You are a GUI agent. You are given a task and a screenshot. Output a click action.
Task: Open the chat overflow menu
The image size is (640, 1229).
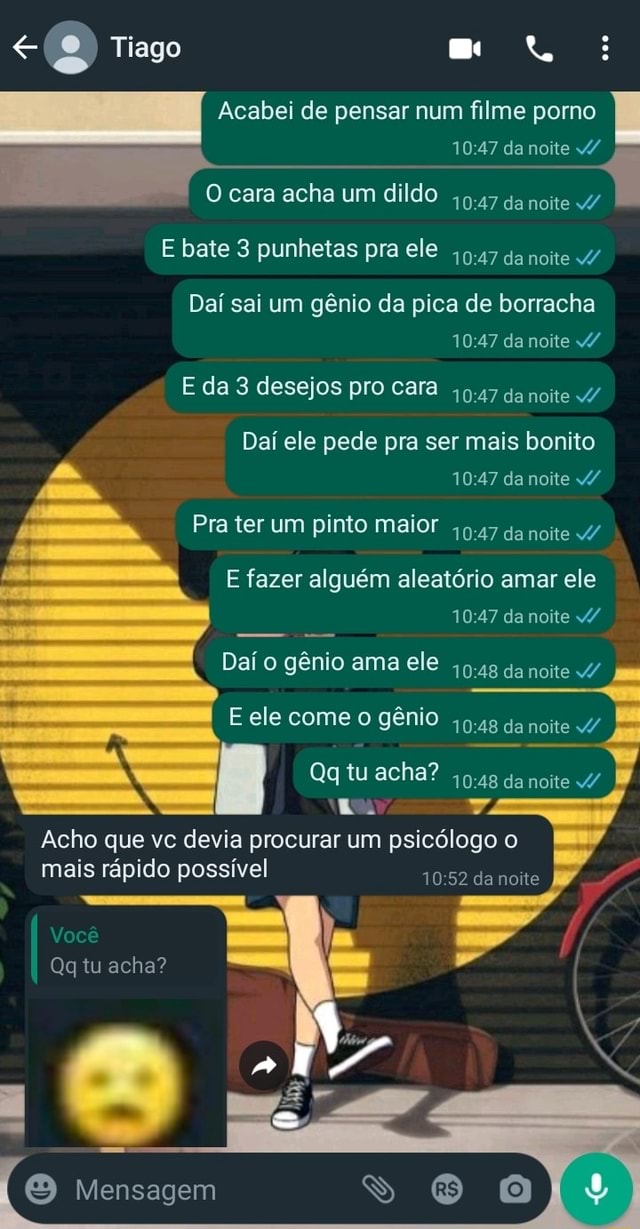pyautogui.click(x=605, y=48)
